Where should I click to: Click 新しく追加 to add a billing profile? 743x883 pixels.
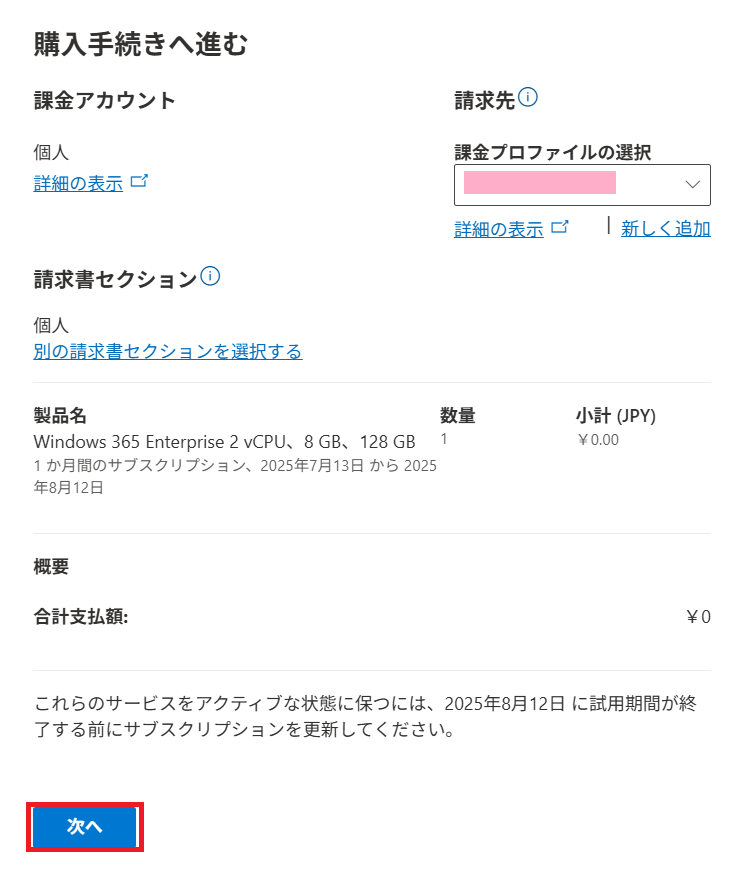tap(666, 228)
